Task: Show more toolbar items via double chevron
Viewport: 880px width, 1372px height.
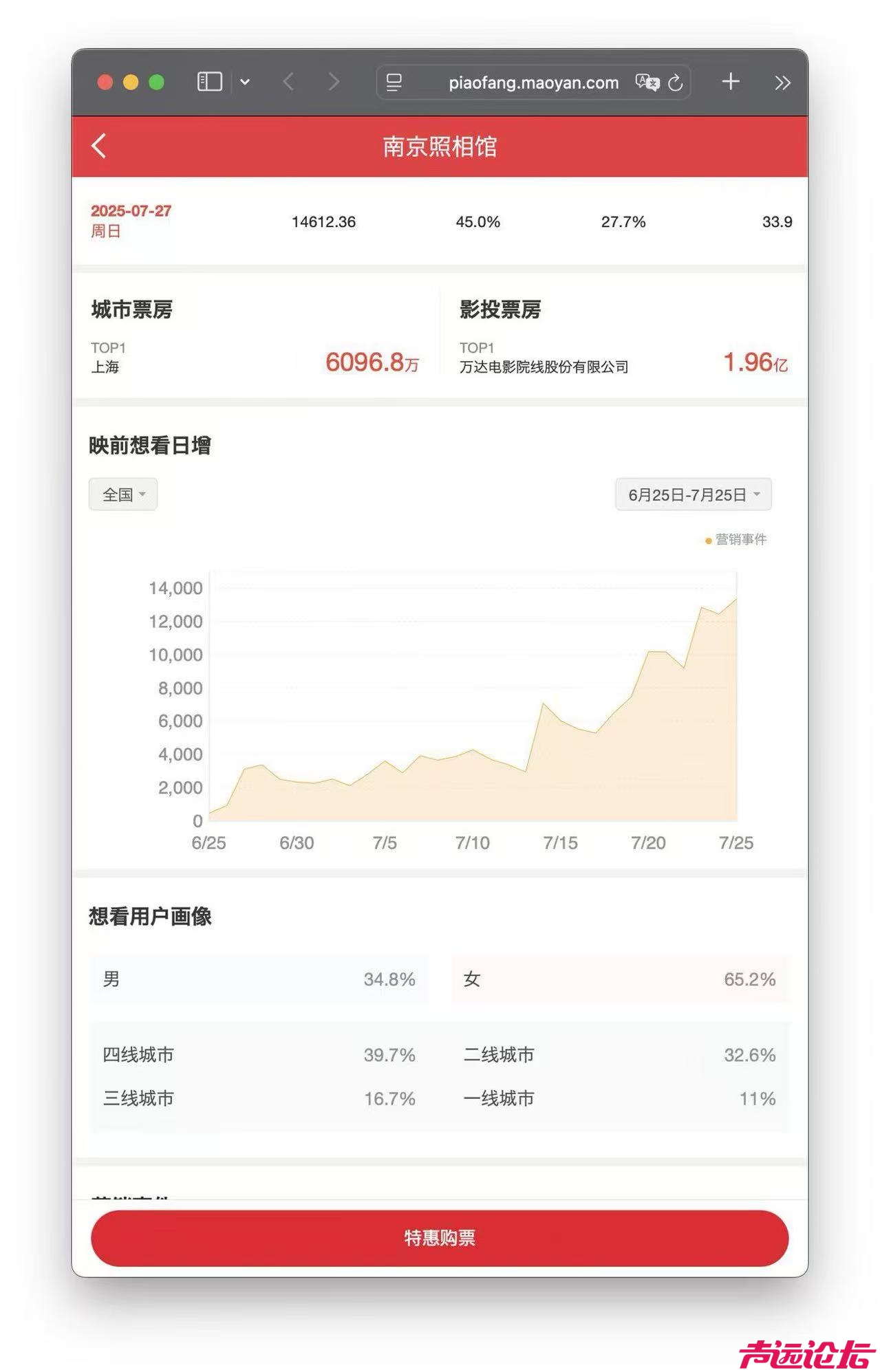Action: pyautogui.click(x=782, y=83)
